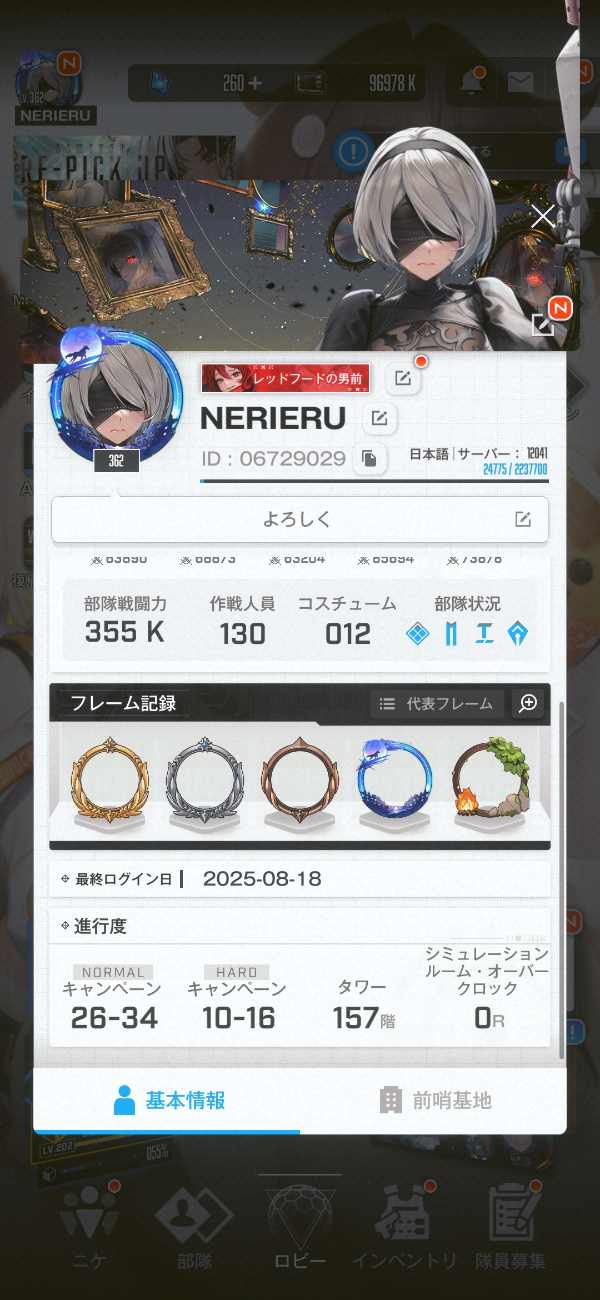Open 代表フレーム selection
This screenshot has width=600, height=1300.
click(x=439, y=704)
